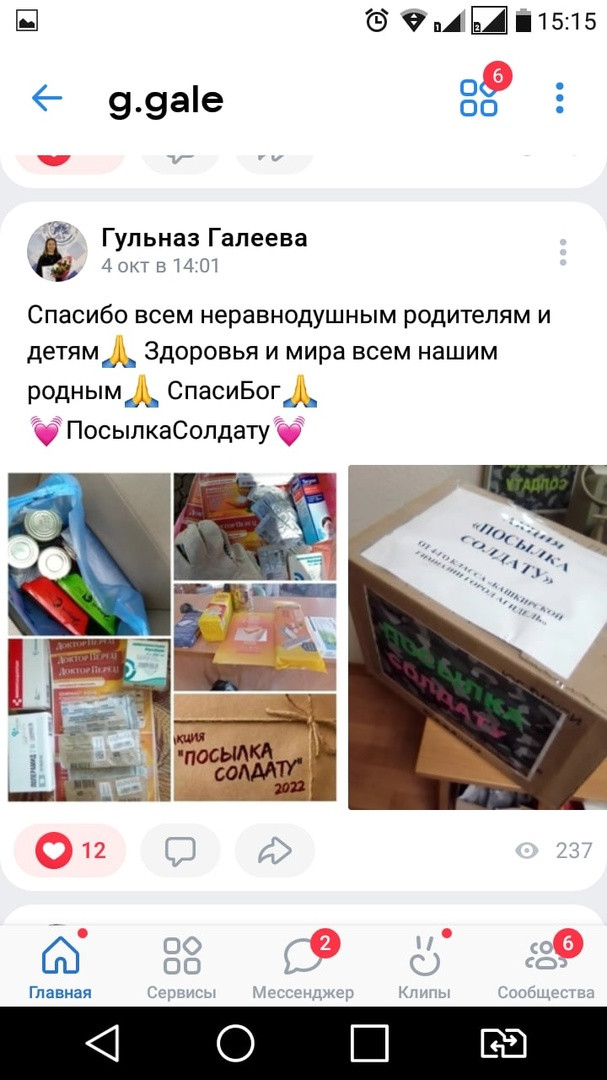Open Гульназ Галеева's profile from post author name
The height and width of the screenshot is (1080, 607).
[x=204, y=238]
